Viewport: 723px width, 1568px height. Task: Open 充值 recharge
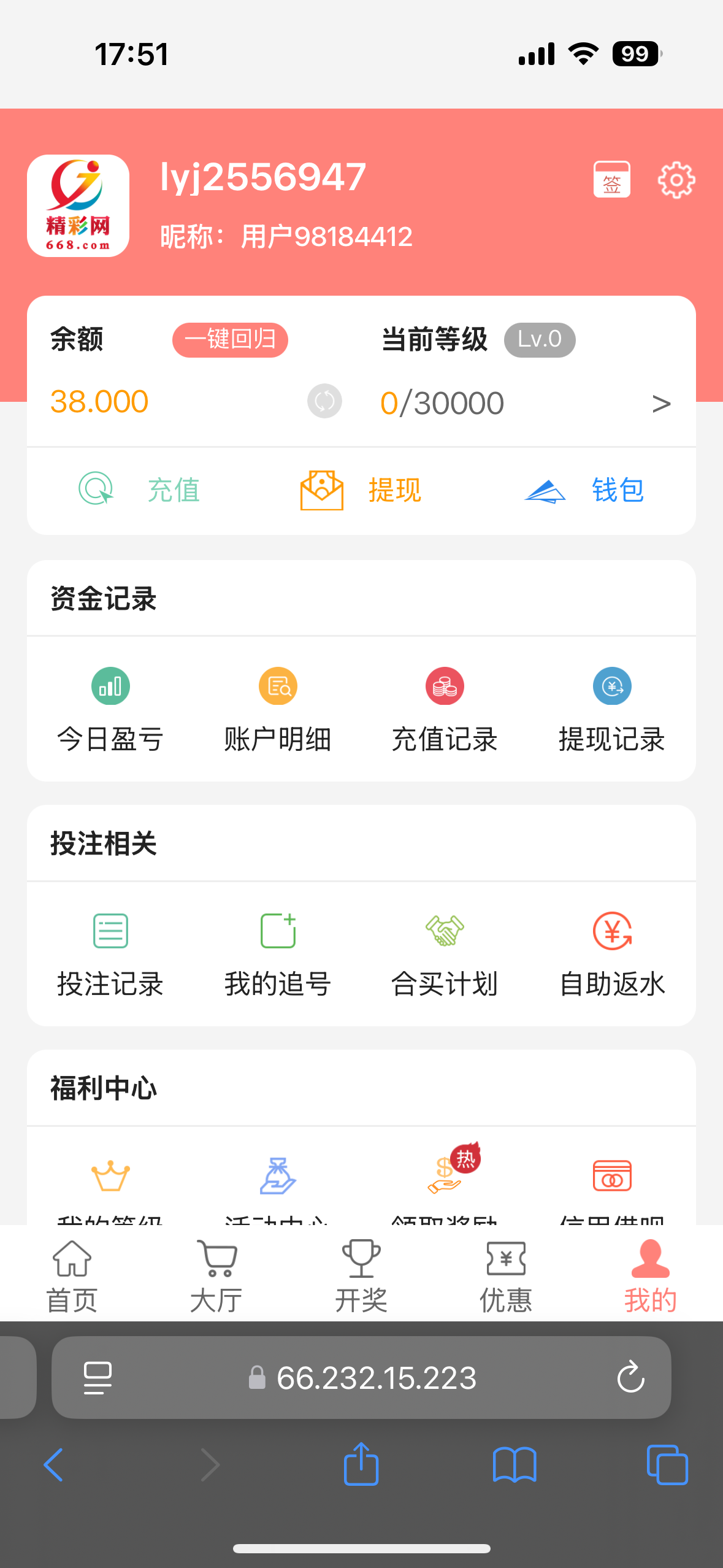pyautogui.click(x=141, y=490)
